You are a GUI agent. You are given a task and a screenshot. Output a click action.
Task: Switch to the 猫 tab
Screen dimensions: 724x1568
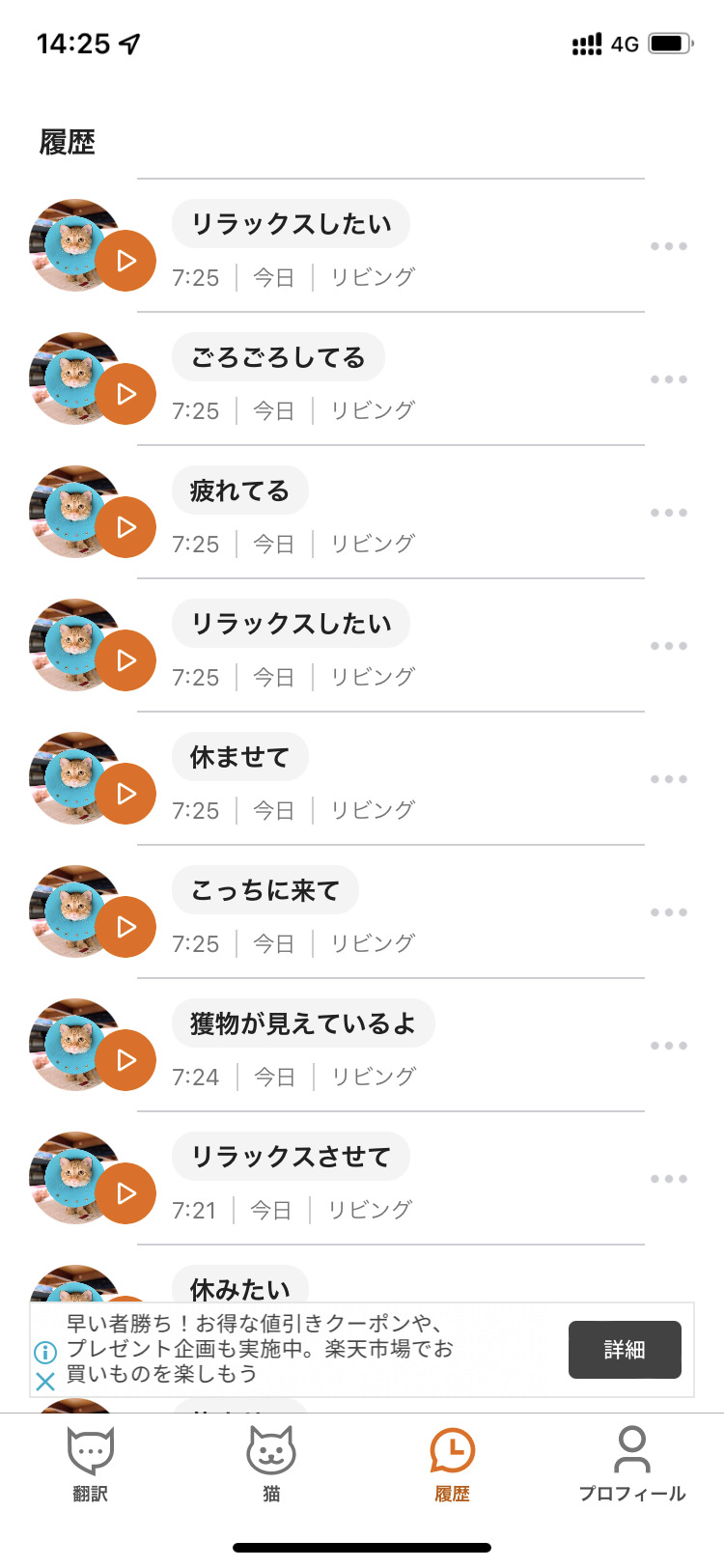(x=271, y=1463)
